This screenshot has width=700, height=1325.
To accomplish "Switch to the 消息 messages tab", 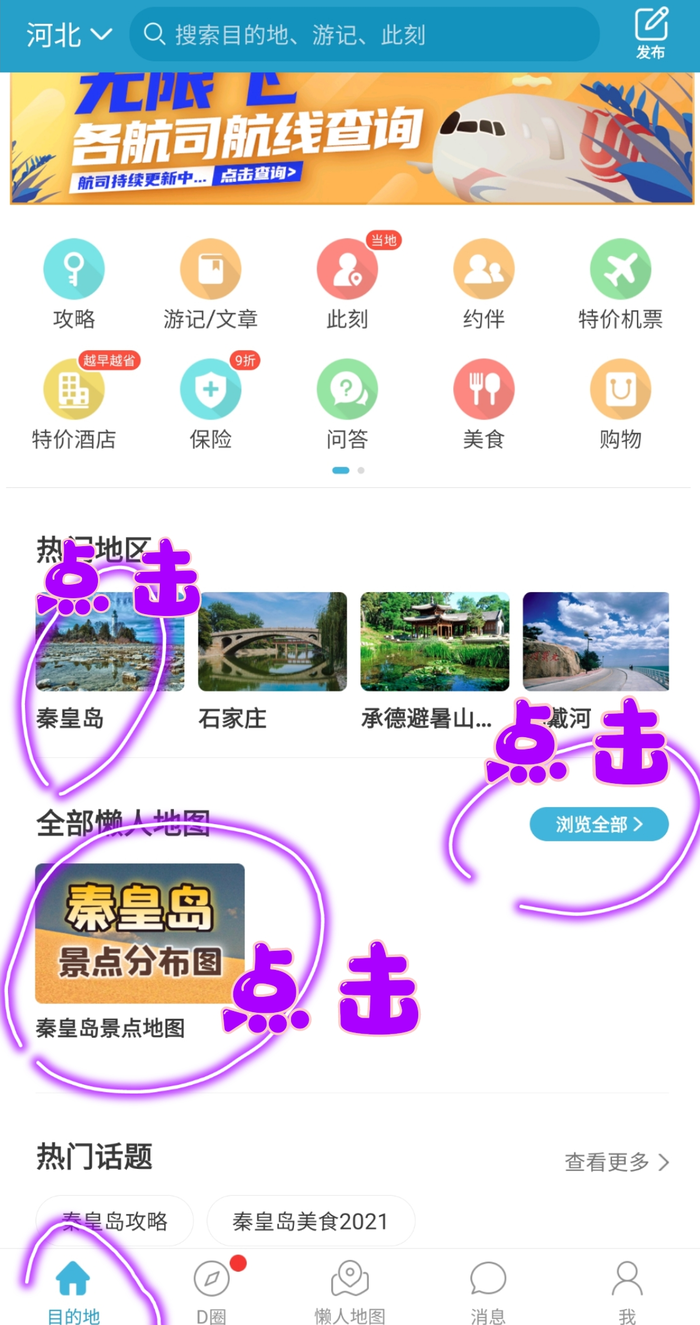I will [487, 1292].
